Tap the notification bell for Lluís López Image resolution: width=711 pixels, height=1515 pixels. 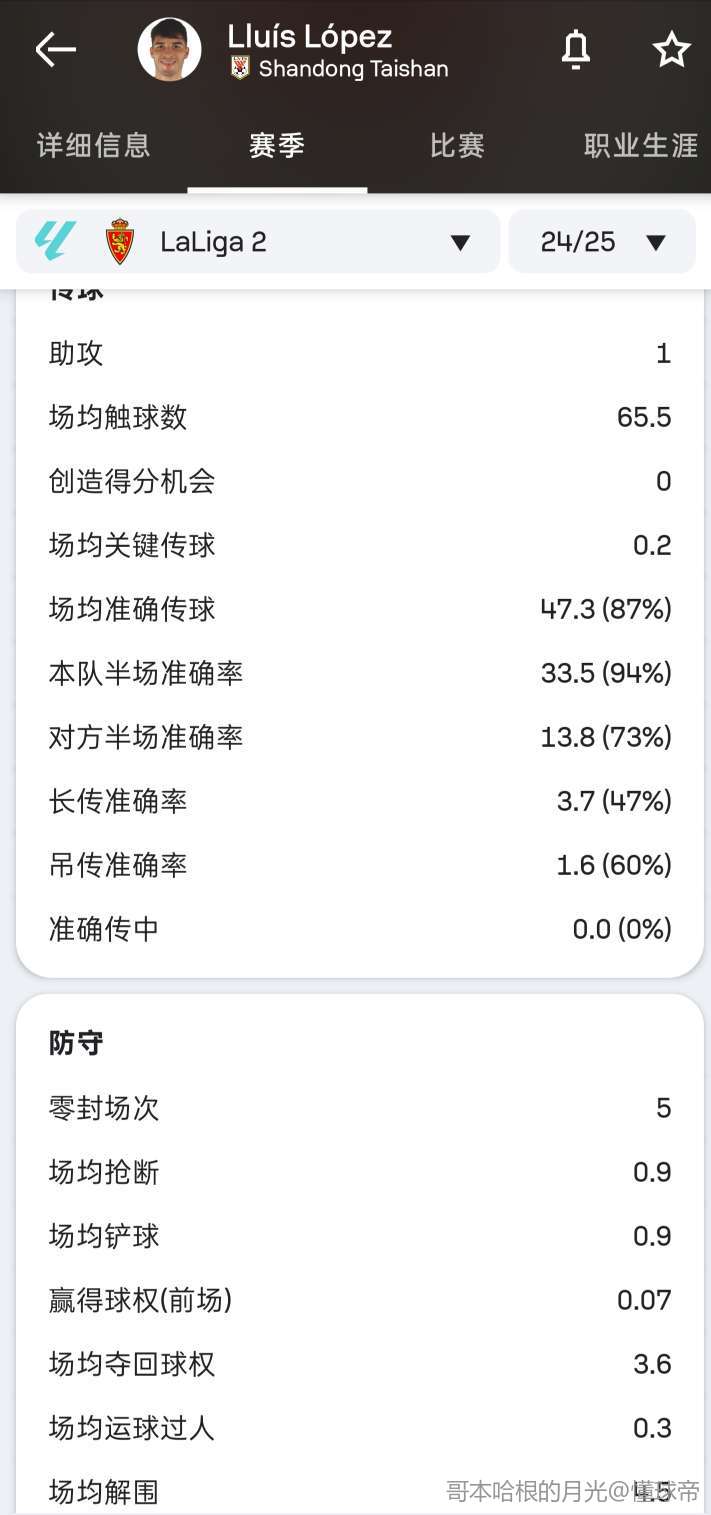(x=576, y=49)
